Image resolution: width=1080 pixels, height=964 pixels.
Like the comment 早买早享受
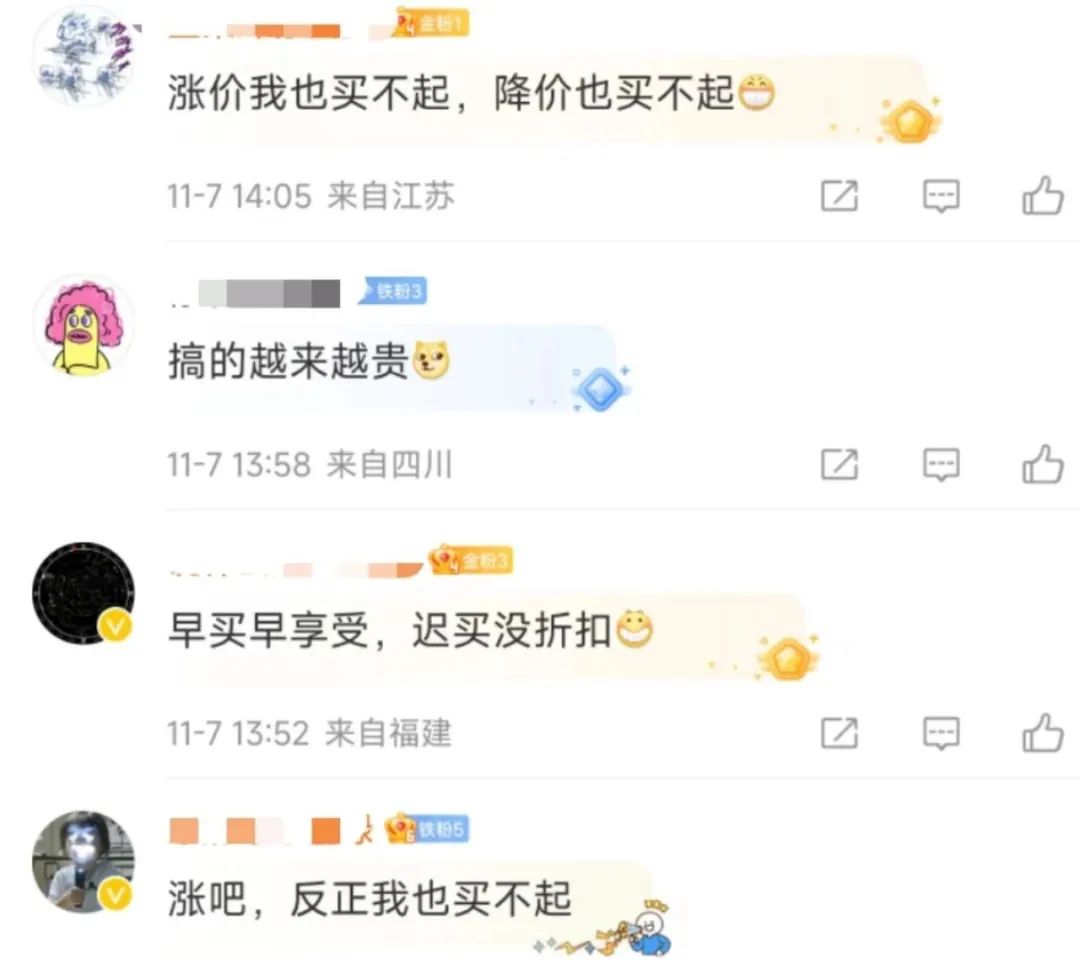coord(1042,734)
